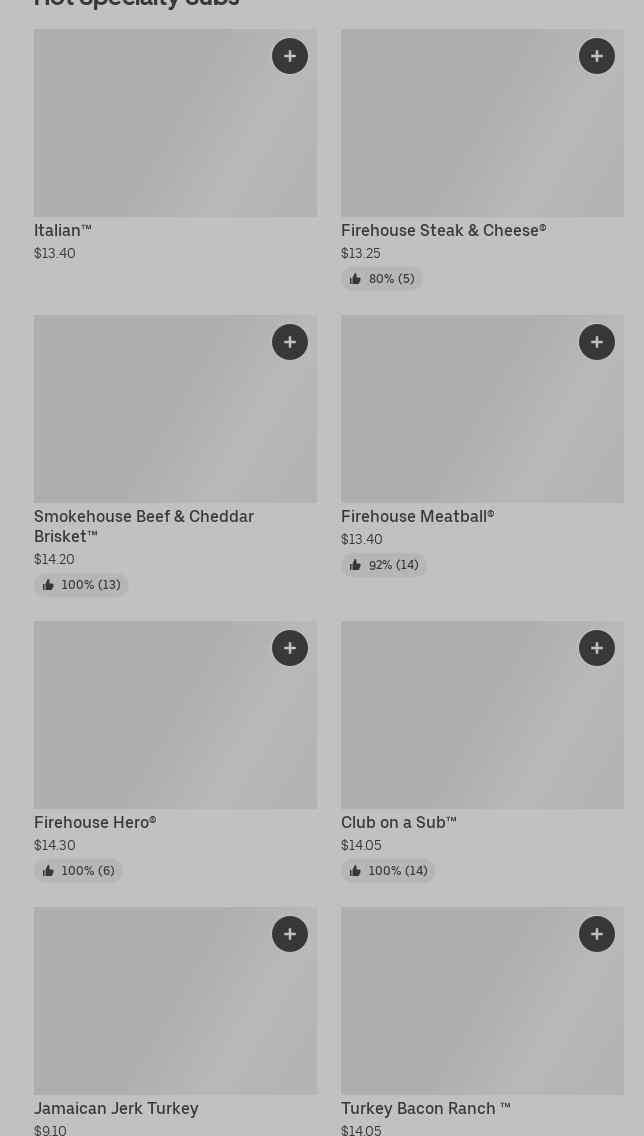Add Firehouse Meatball to cart
This screenshot has width=644, height=1136.
click(597, 342)
